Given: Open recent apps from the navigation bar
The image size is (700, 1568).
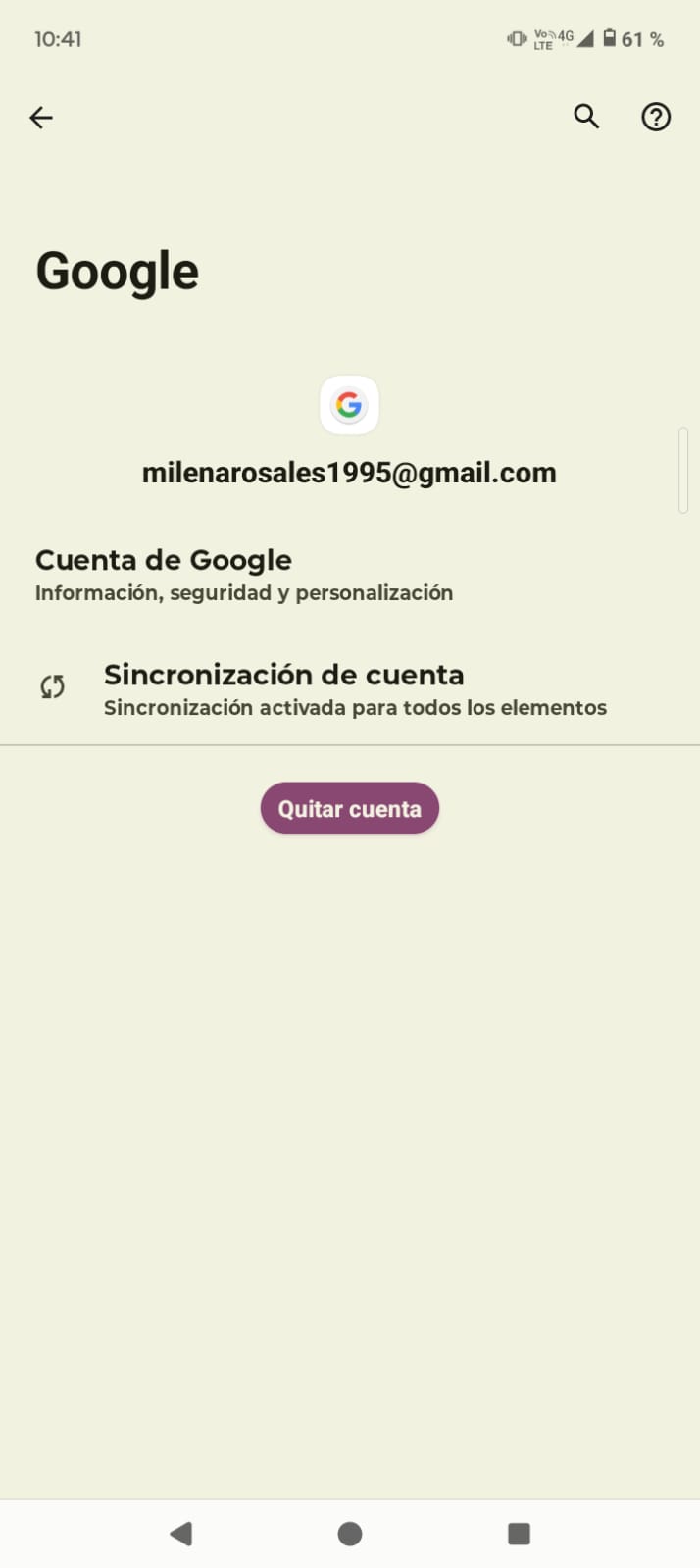Looking at the screenshot, I should [x=519, y=1533].
